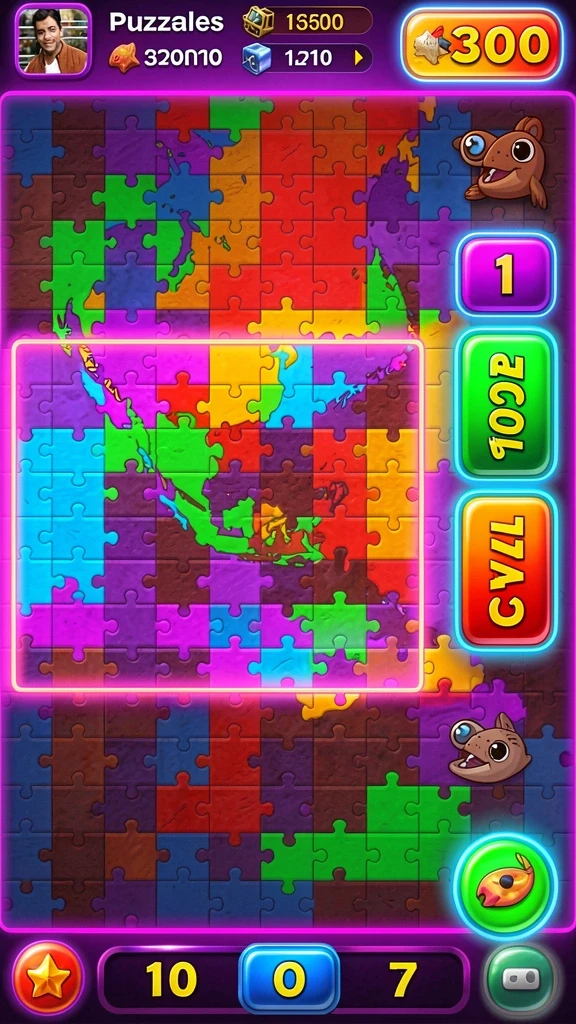
Task: Tap the blue 0 button in bottom bar
Action: click(289, 979)
